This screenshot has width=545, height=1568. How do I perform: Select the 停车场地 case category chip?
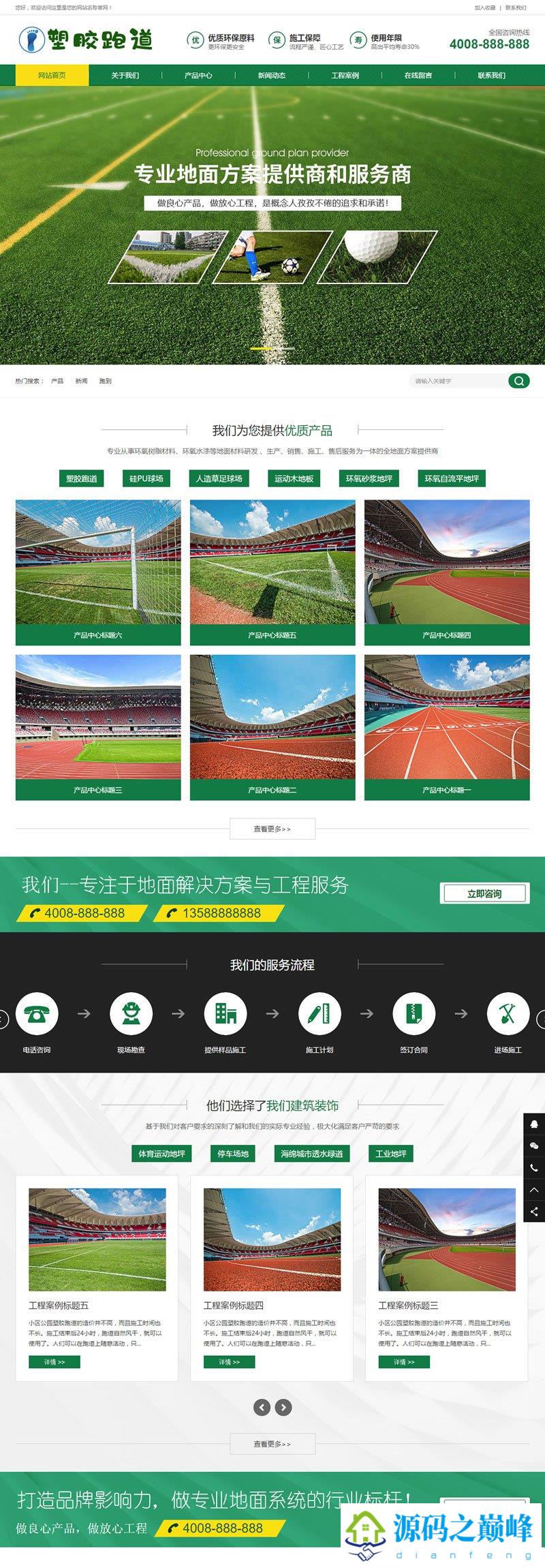[232, 1154]
